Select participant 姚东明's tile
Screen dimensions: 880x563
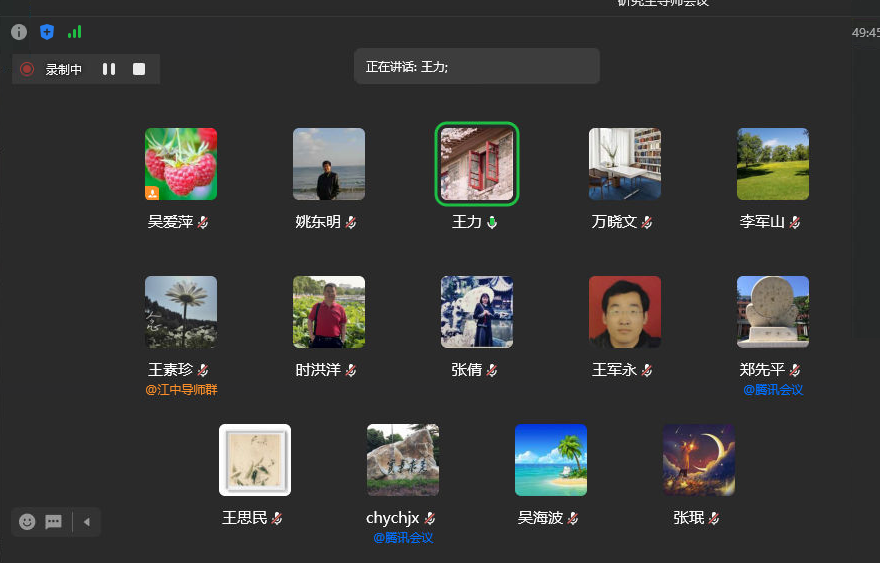point(329,164)
